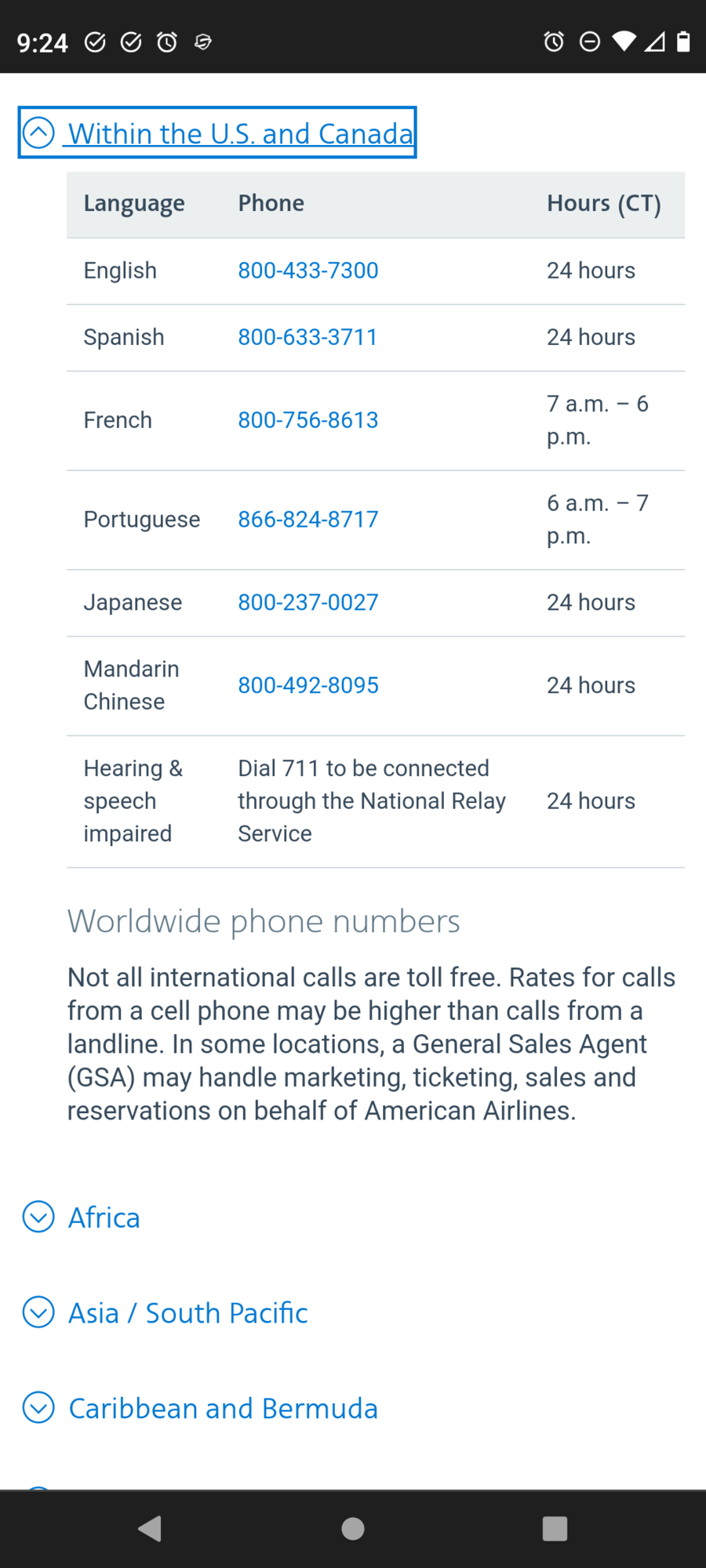The image size is (706, 1568).
Task: Dial Mandarin Chinese line 800-492-8095
Action: (308, 685)
